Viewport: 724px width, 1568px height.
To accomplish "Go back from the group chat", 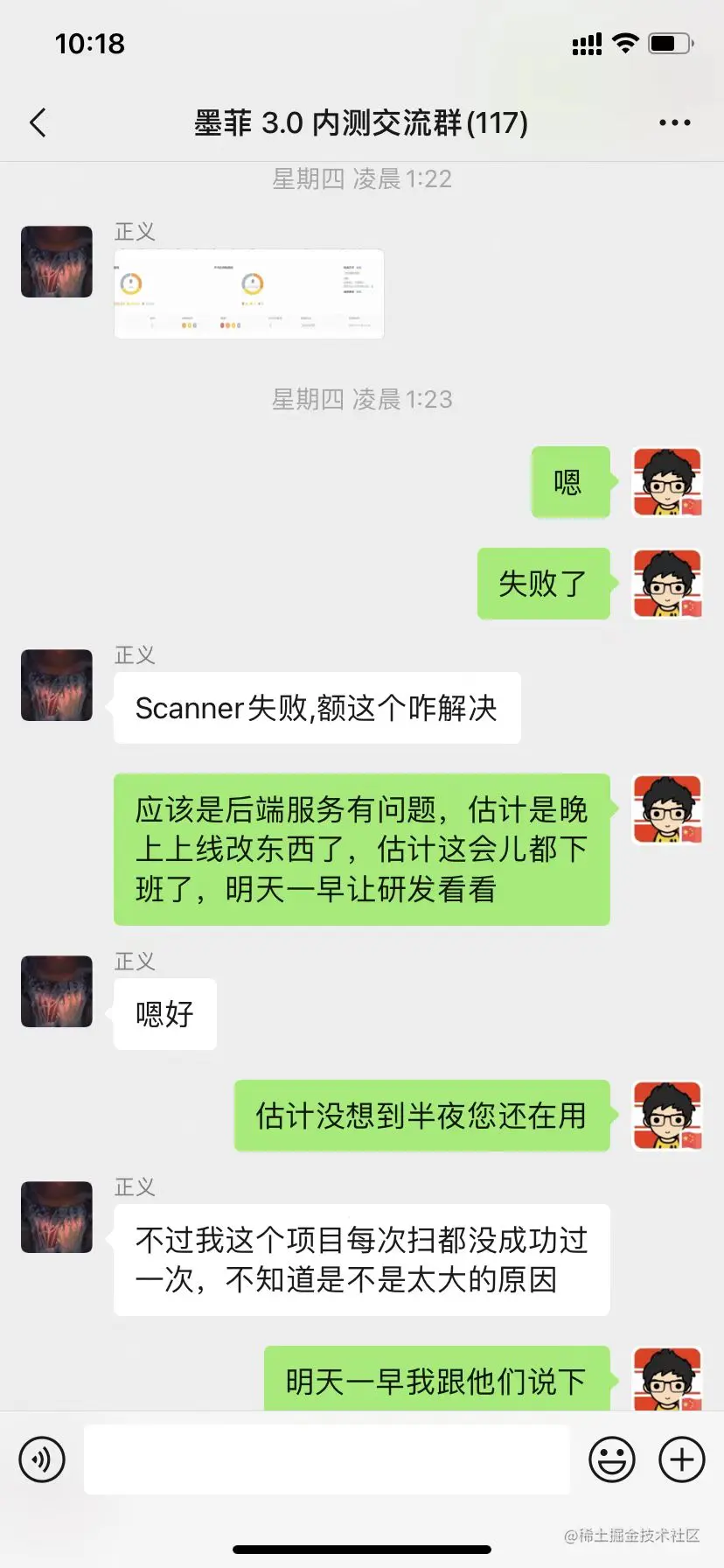I will tap(38, 123).
